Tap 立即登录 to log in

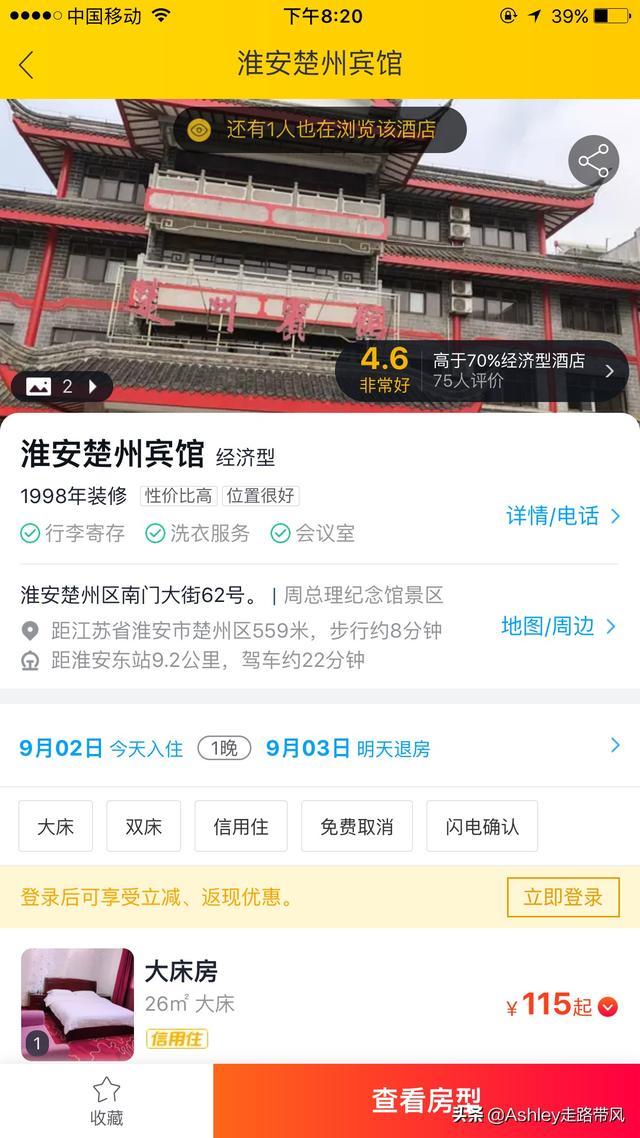pos(563,897)
